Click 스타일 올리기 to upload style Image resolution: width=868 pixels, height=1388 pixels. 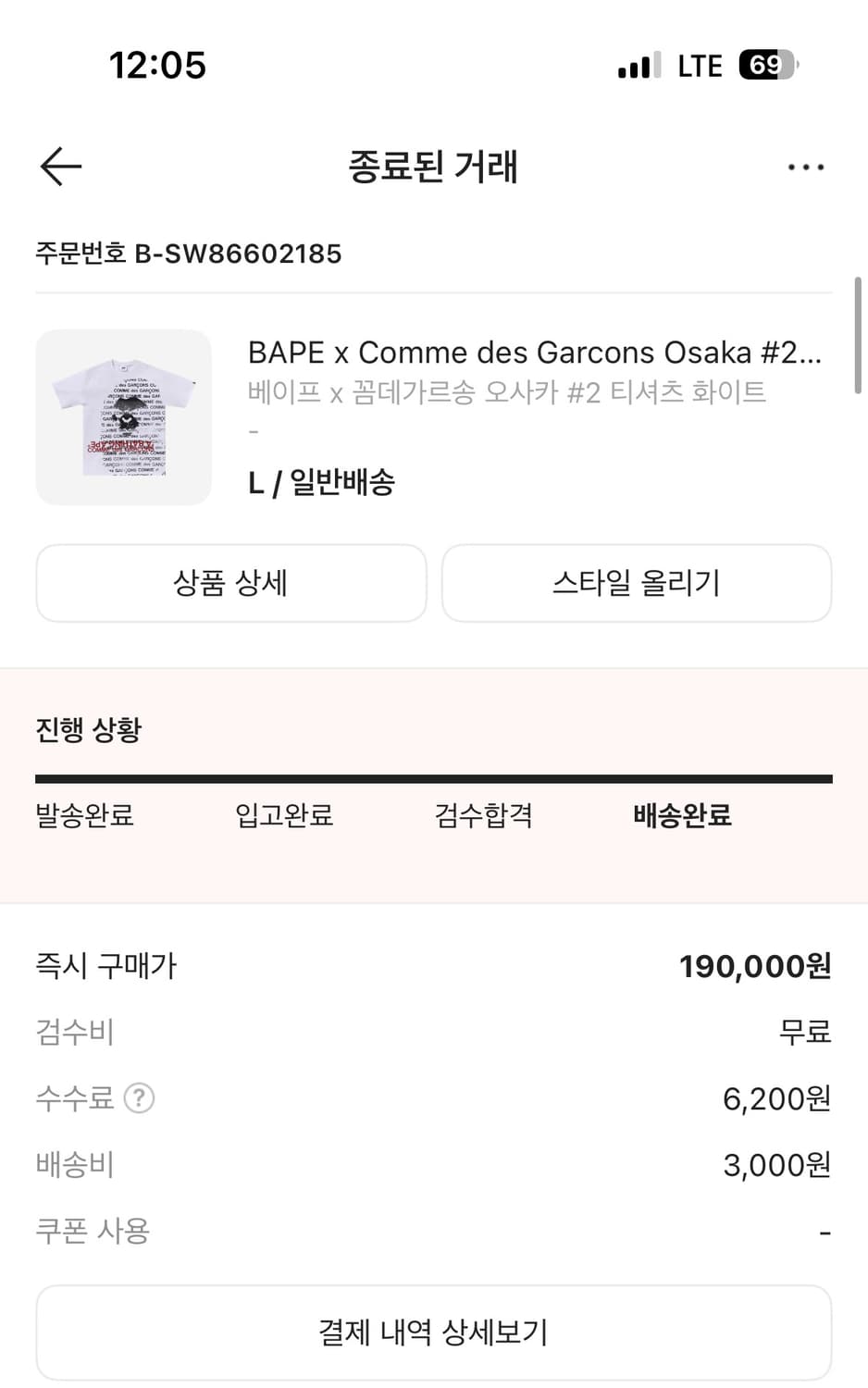coord(637,583)
